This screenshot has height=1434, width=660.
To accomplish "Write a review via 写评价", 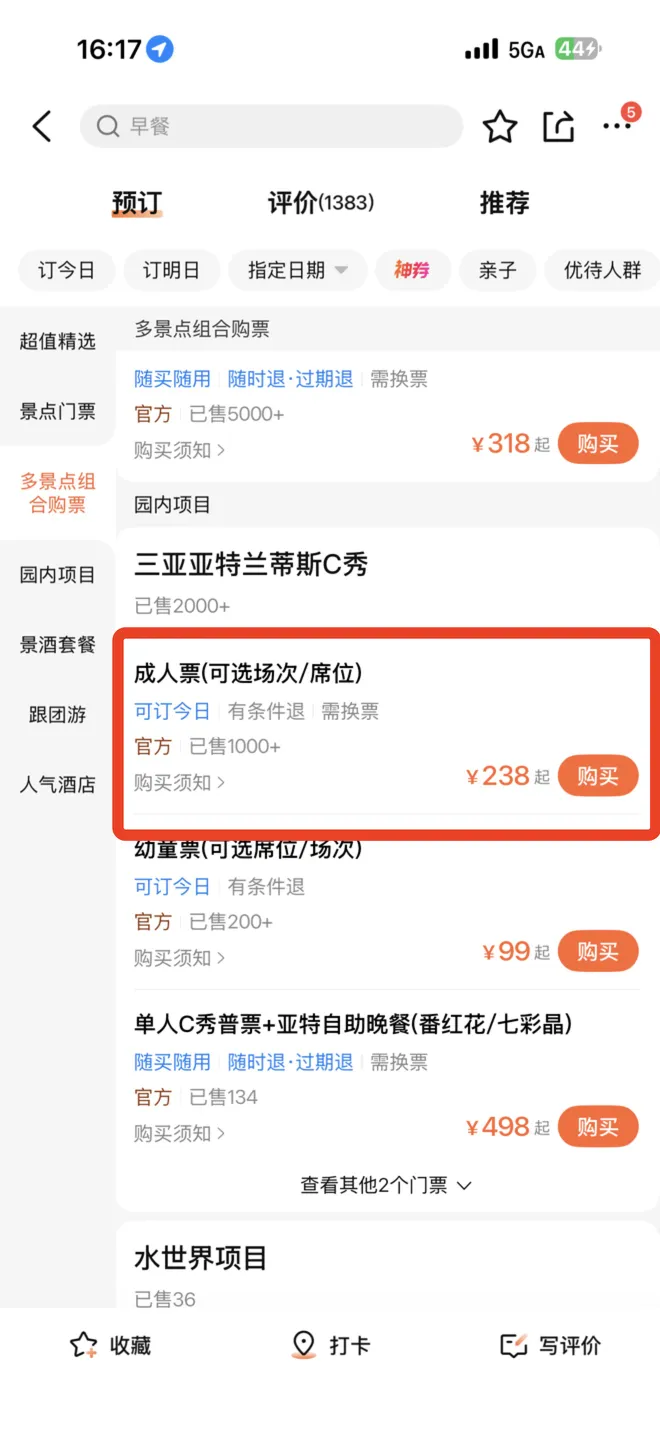I will pyautogui.click(x=551, y=1345).
